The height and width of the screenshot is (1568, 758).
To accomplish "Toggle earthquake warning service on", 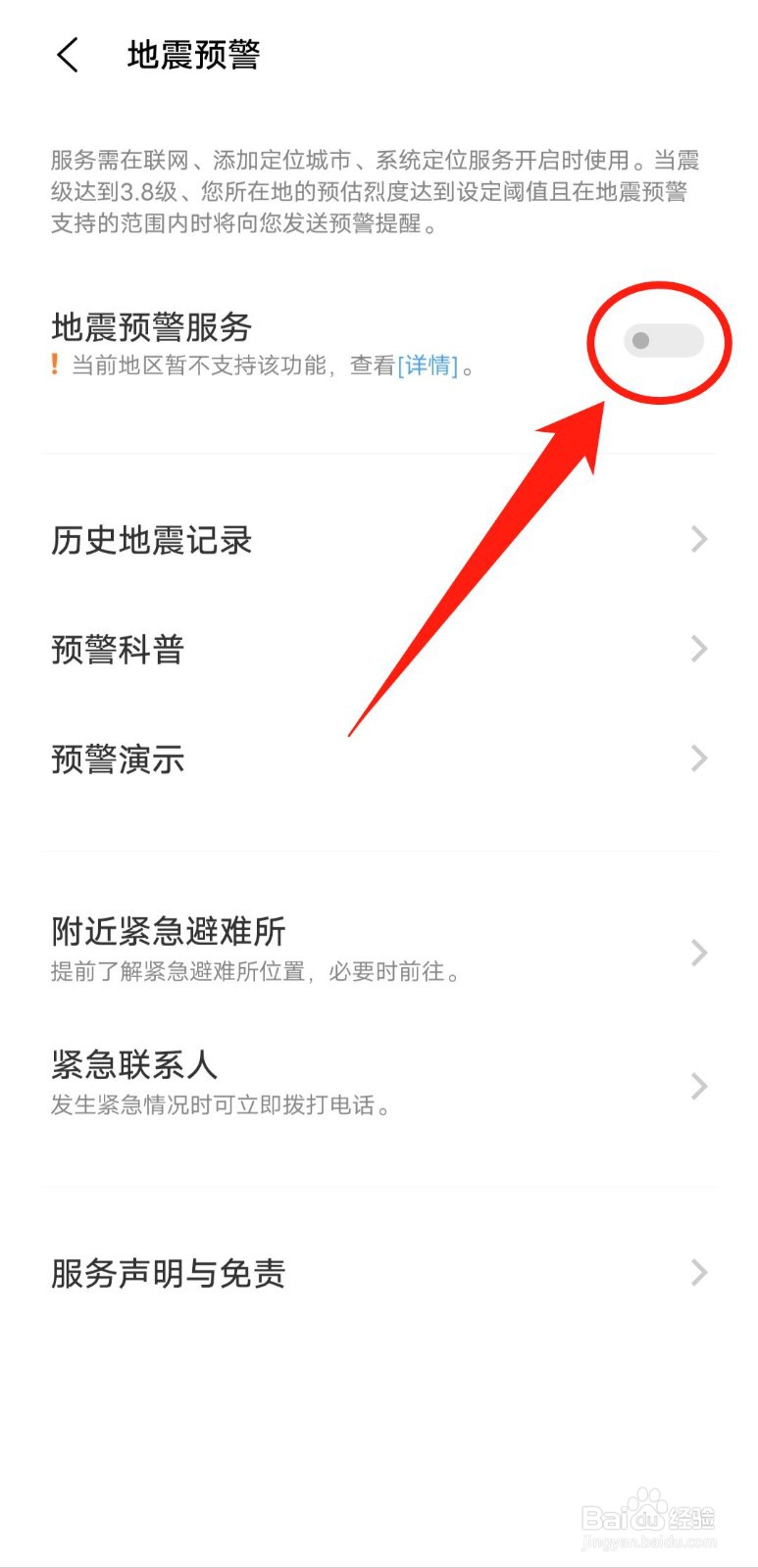I will coord(665,341).
